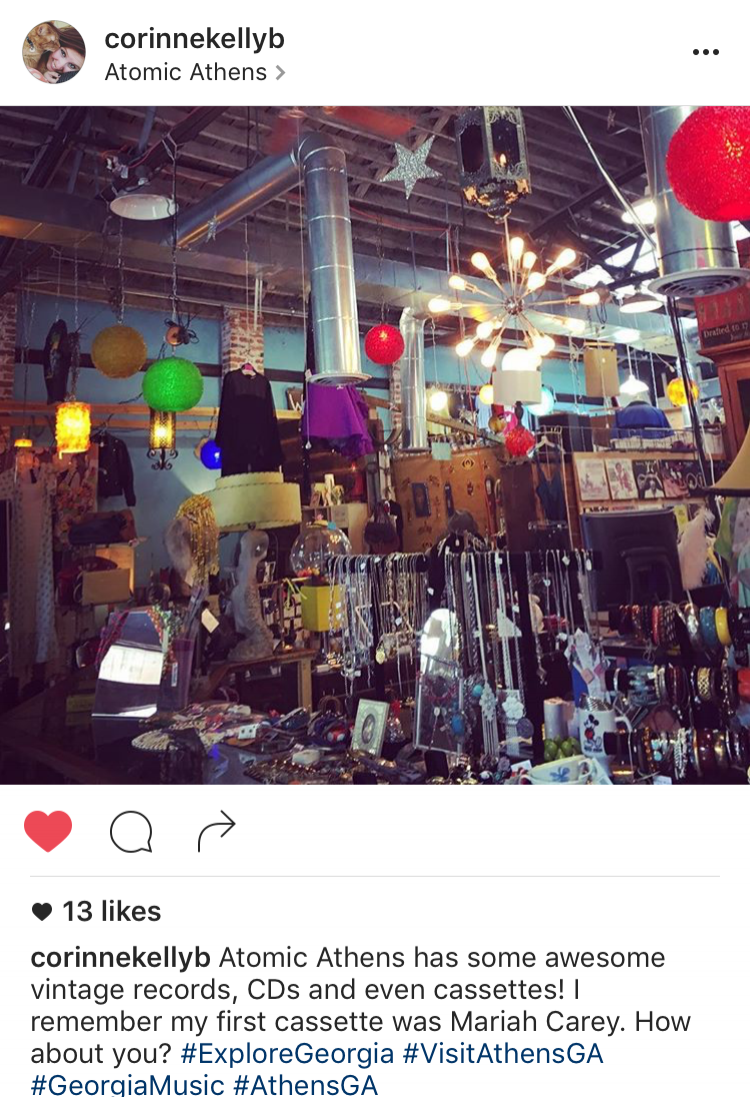The width and height of the screenshot is (750, 1097).
Task: Open the corinnekellyb username in the header
Action: pyautogui.click(x=194, y=38)
